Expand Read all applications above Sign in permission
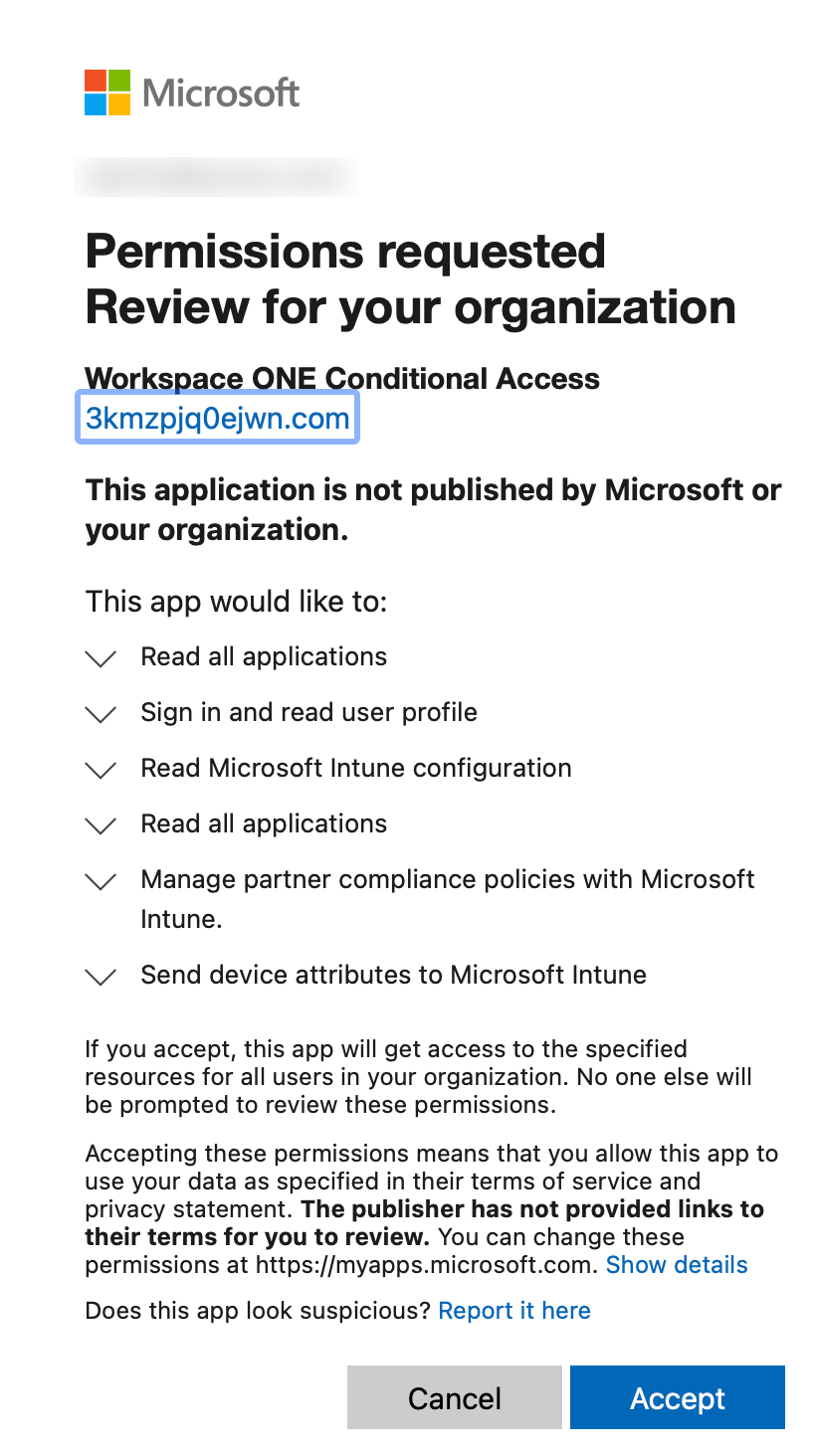Image resolution: width=816 pixels, height=1456 pixels. [x=102, y=657]
